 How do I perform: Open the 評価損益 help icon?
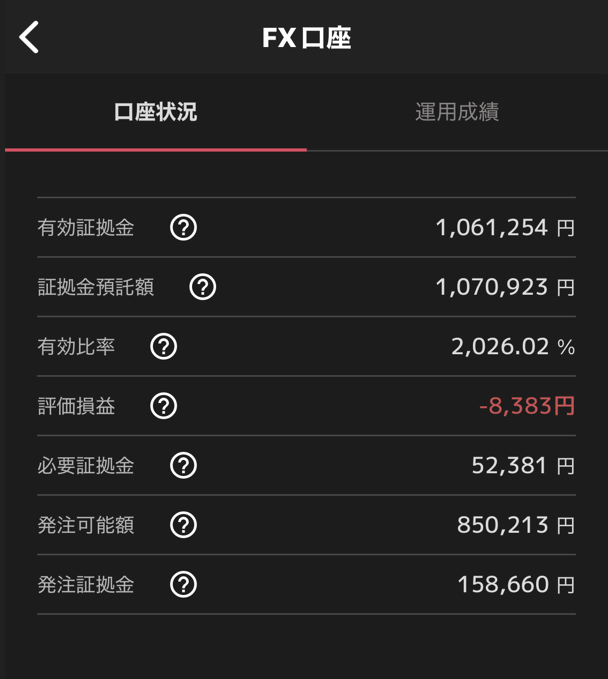point(163,406)
